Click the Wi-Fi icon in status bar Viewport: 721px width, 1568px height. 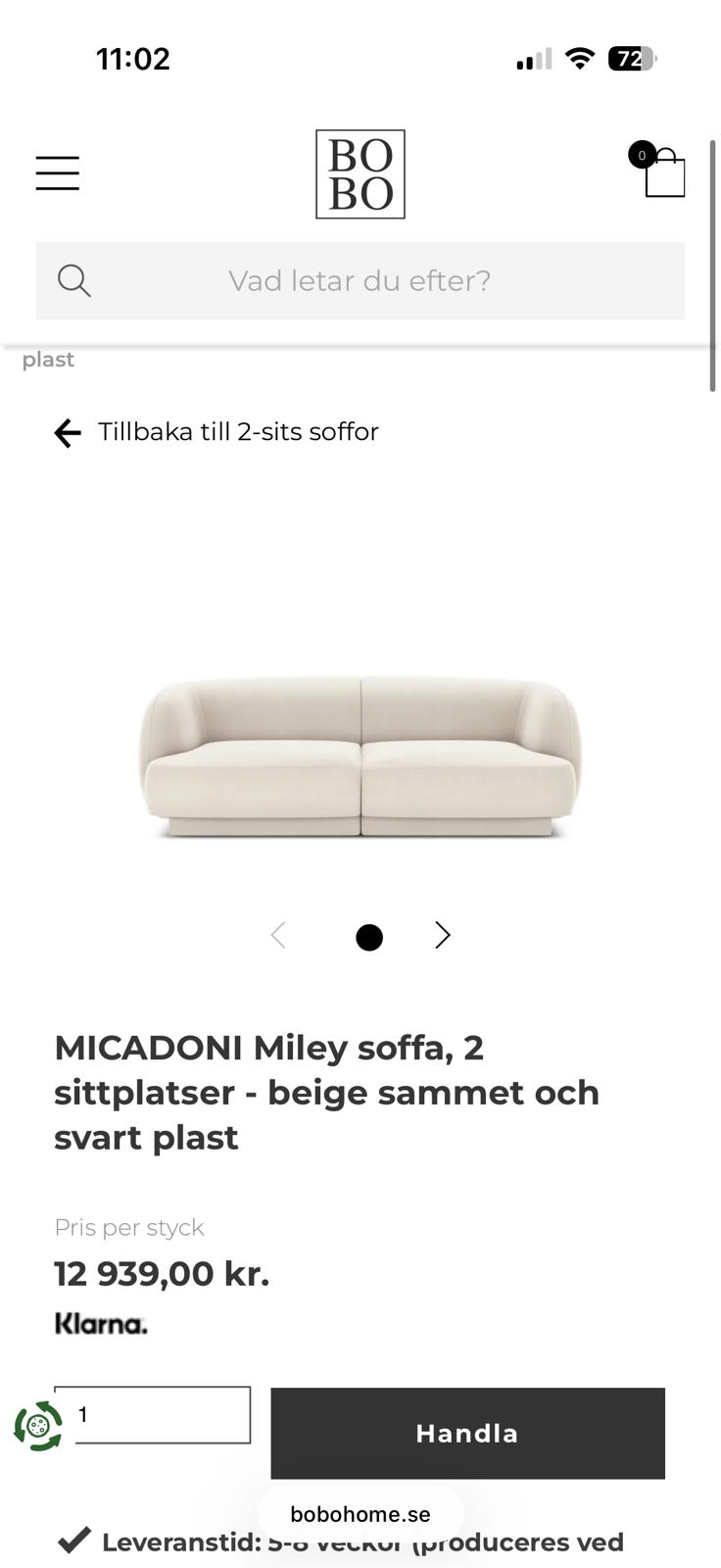(580, 59)
